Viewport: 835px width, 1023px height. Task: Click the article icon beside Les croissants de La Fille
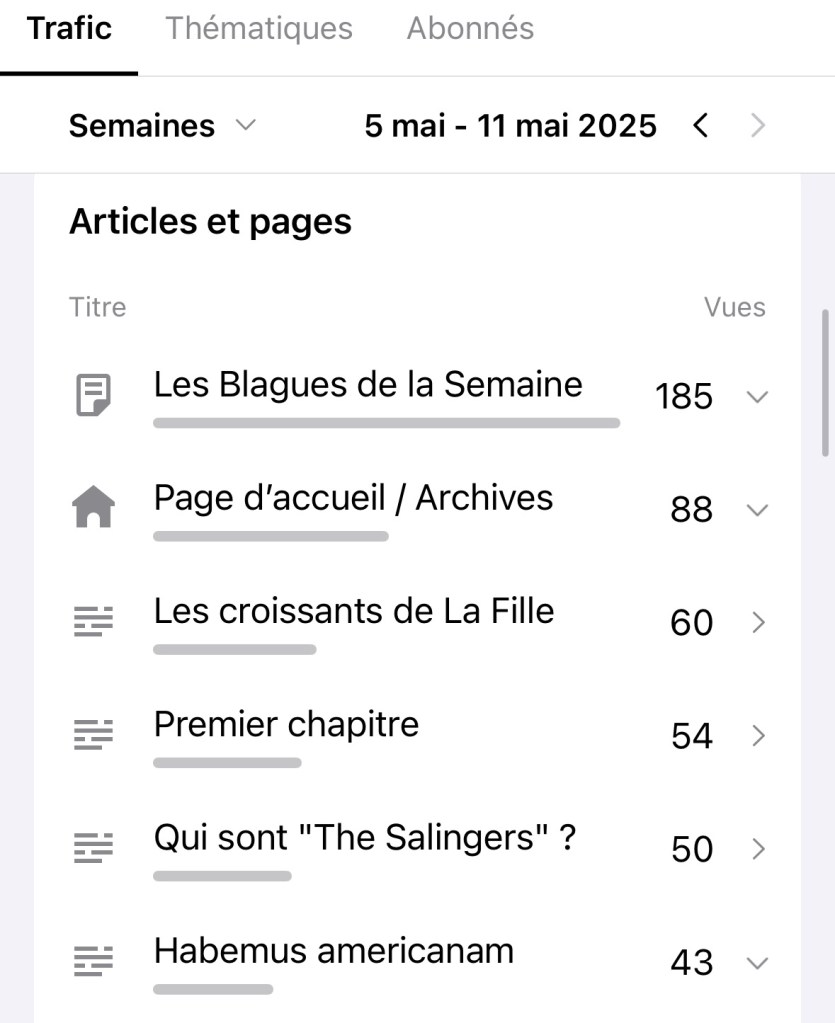(93, 620)
